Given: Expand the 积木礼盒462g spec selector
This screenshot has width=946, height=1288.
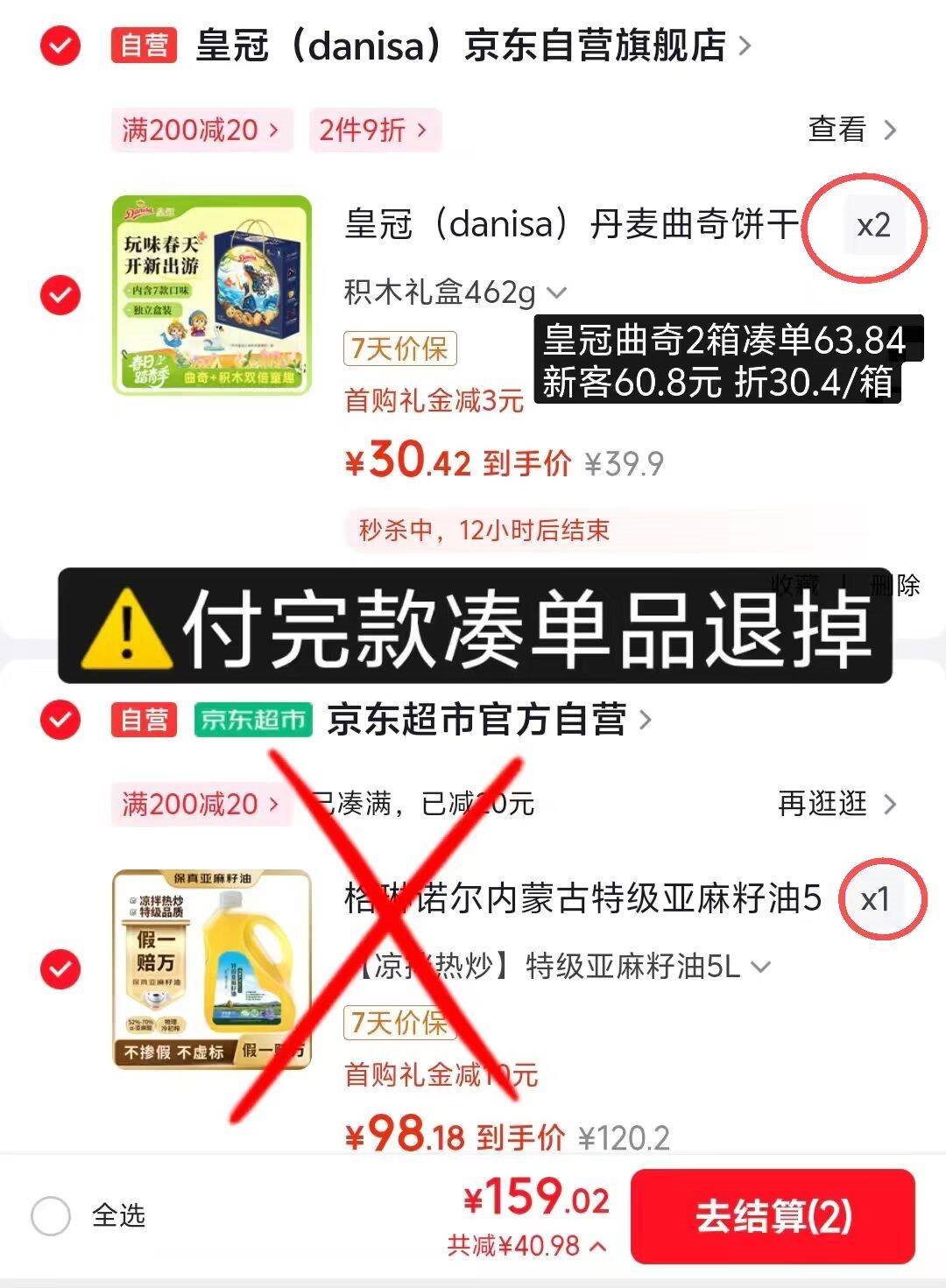Looking at the screenshot, I should [x=455, y=292].
